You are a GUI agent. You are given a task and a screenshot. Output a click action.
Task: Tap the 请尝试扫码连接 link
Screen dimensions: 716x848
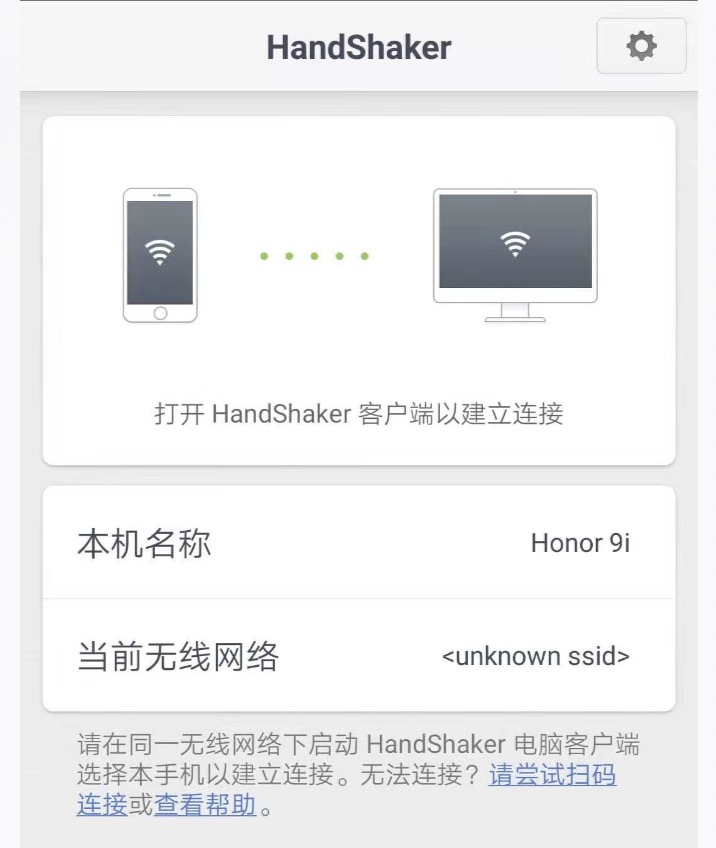pyautogui.click(x=552, y=776)
